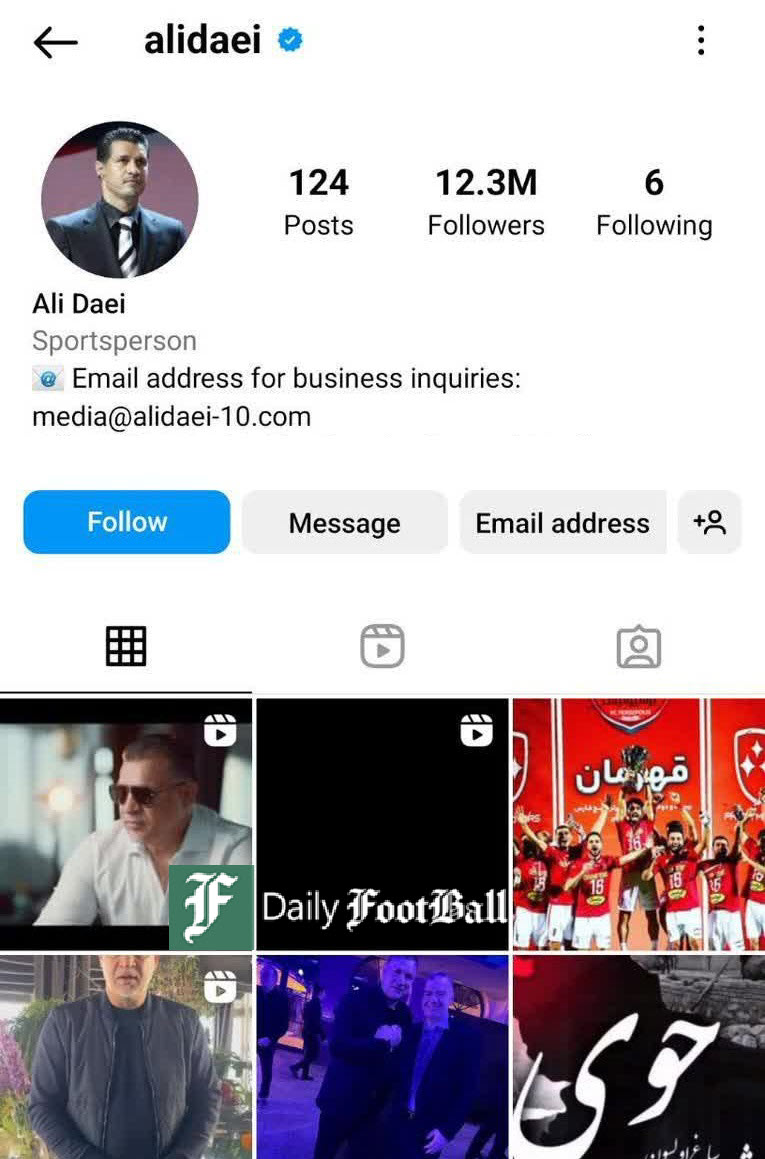View the 6 following accounts

pos(654,202)
